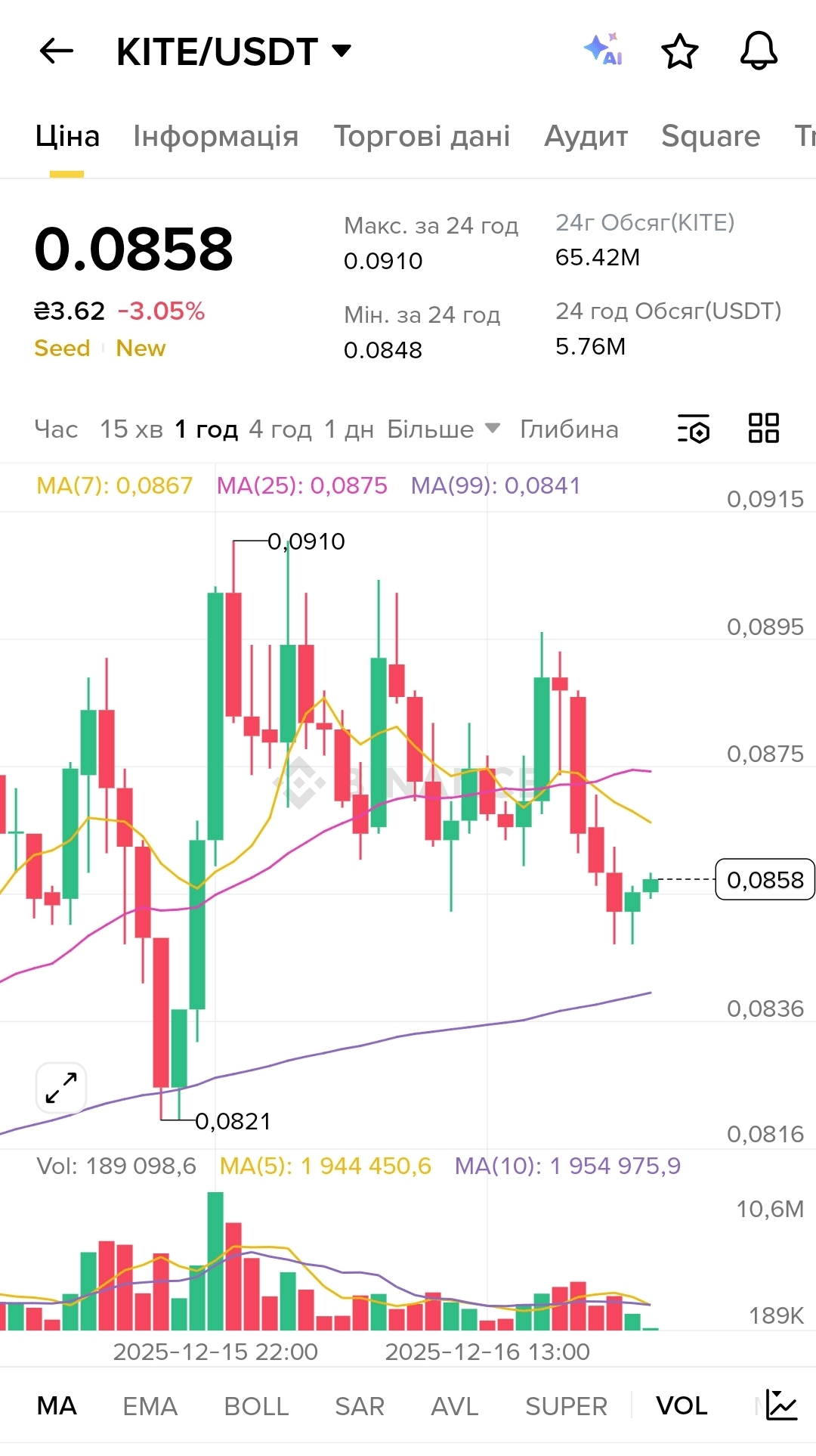816x1456 pixels.
Task: Select the 15 хв chart interval
Action: click(x=131, y=429)
